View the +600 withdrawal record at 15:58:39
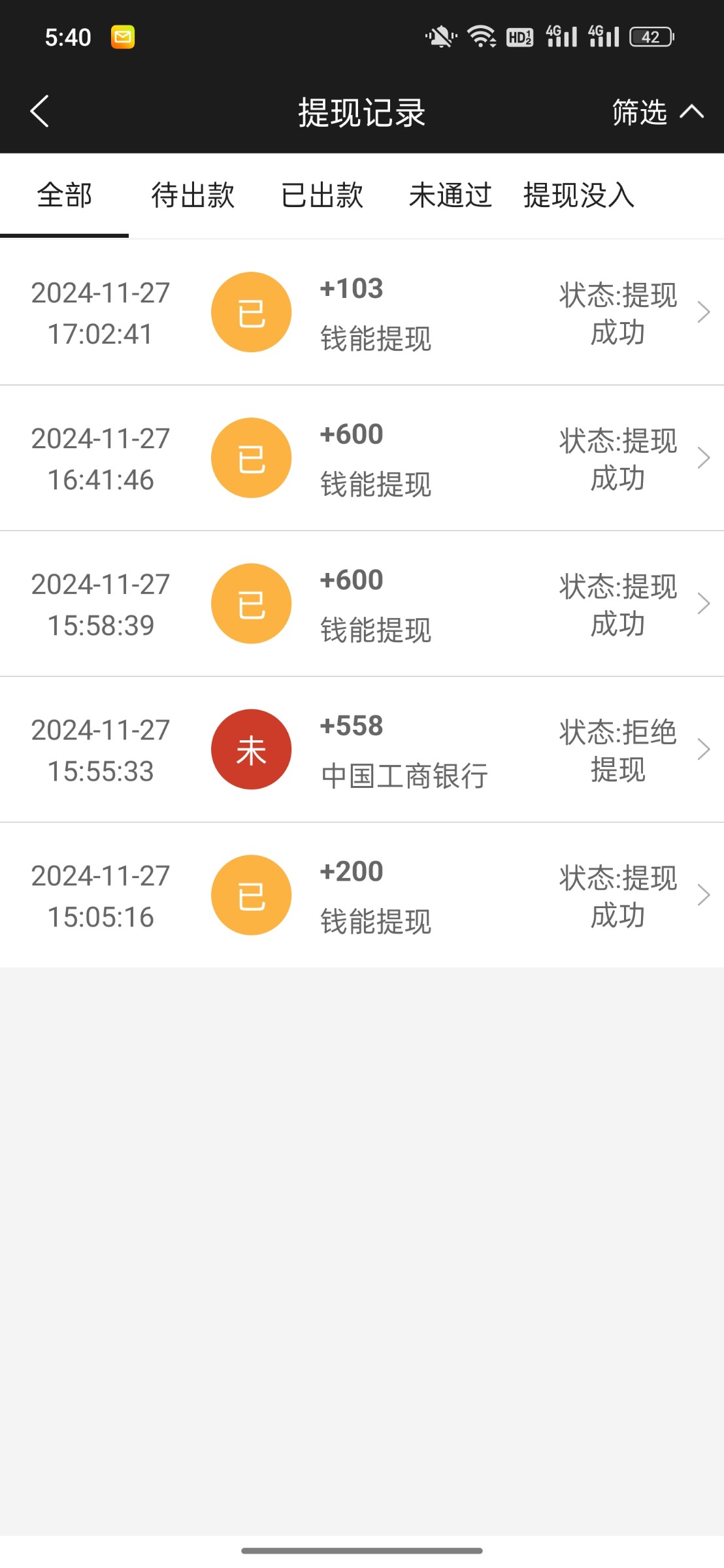 tap(362, 604)
